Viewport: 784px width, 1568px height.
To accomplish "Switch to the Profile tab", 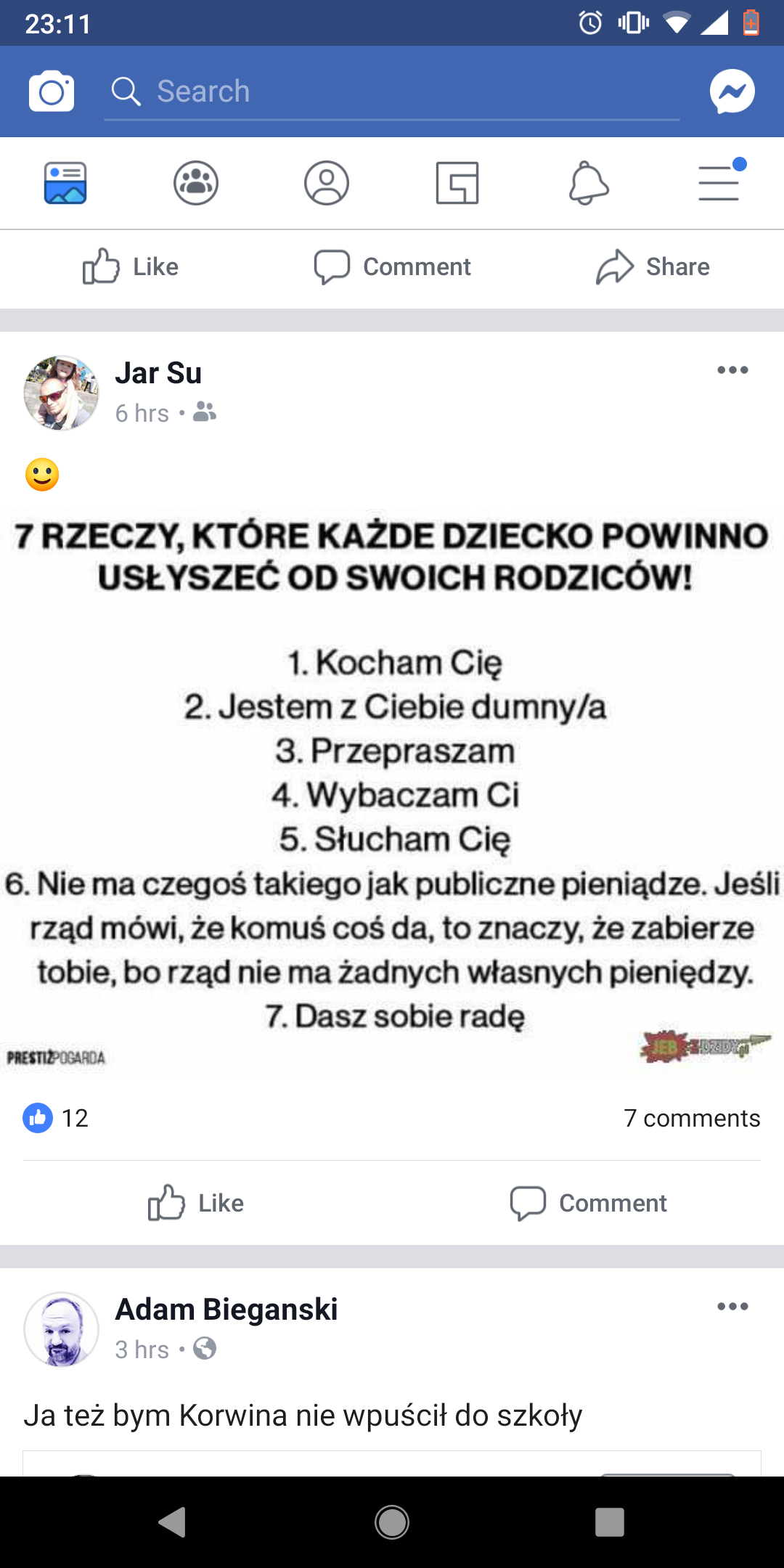I will [x=327, y=183].
